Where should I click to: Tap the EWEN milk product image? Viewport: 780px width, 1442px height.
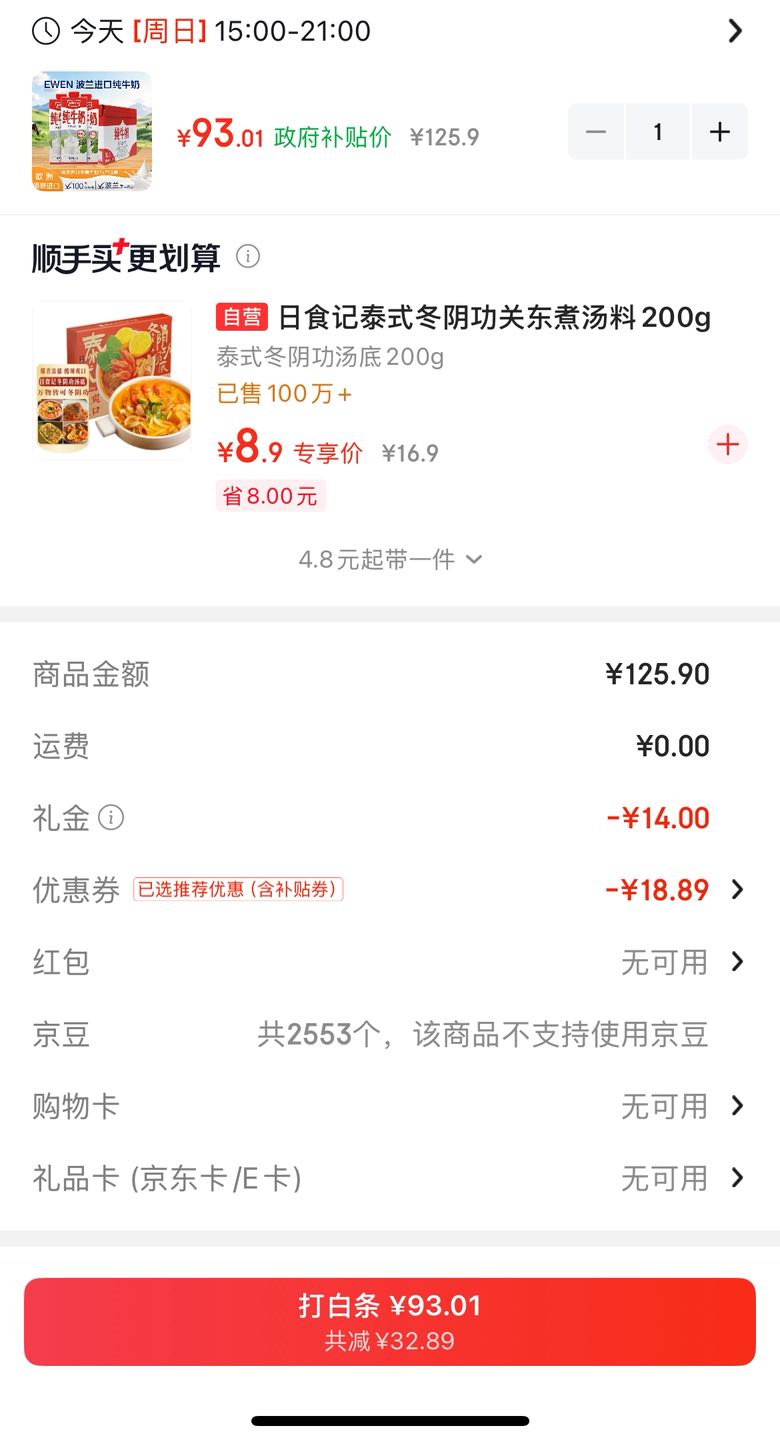92,131
